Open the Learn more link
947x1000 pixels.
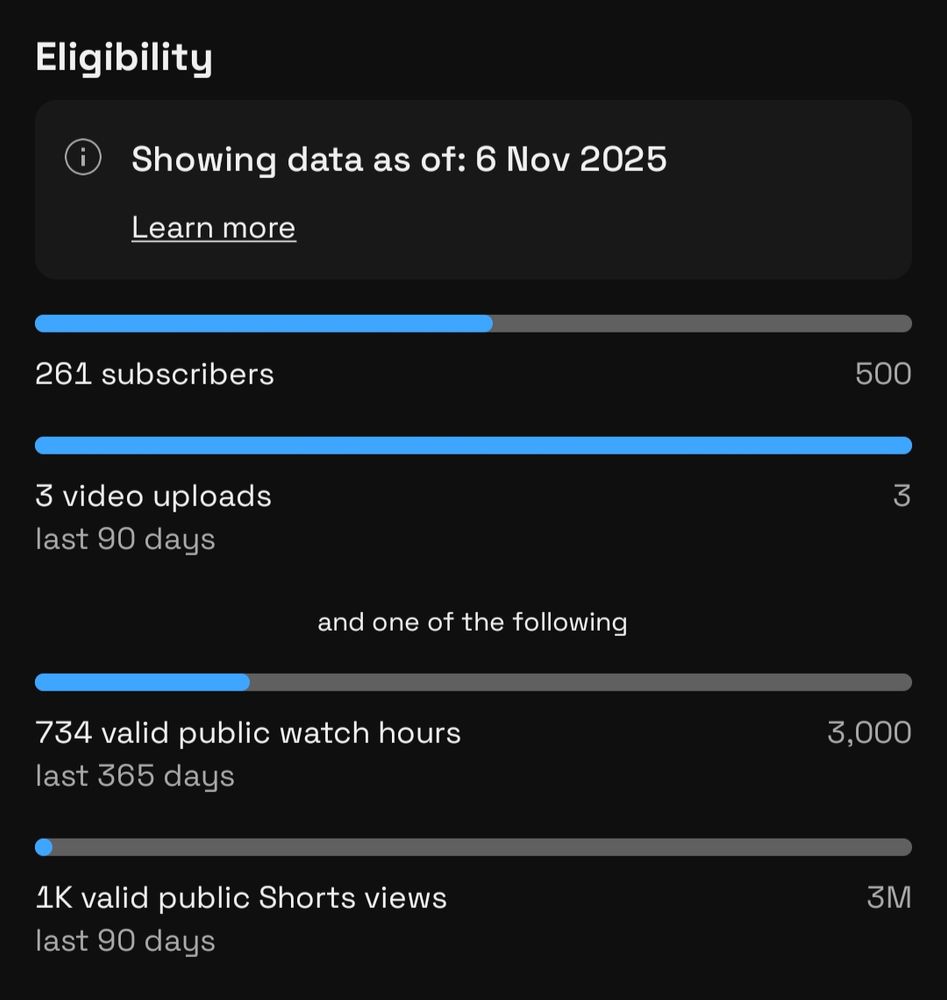coord(213,227)
